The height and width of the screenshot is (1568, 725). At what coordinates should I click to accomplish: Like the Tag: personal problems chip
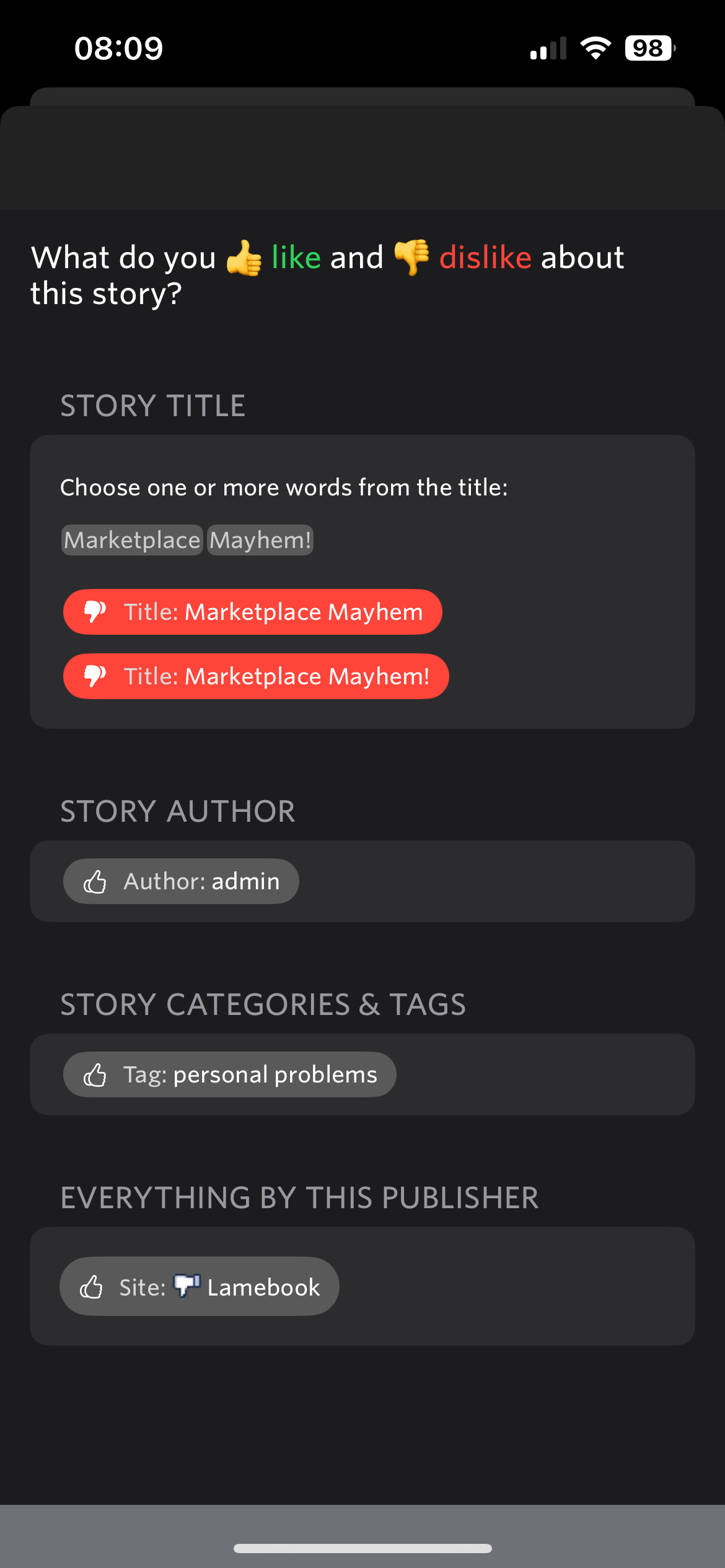230,1074
